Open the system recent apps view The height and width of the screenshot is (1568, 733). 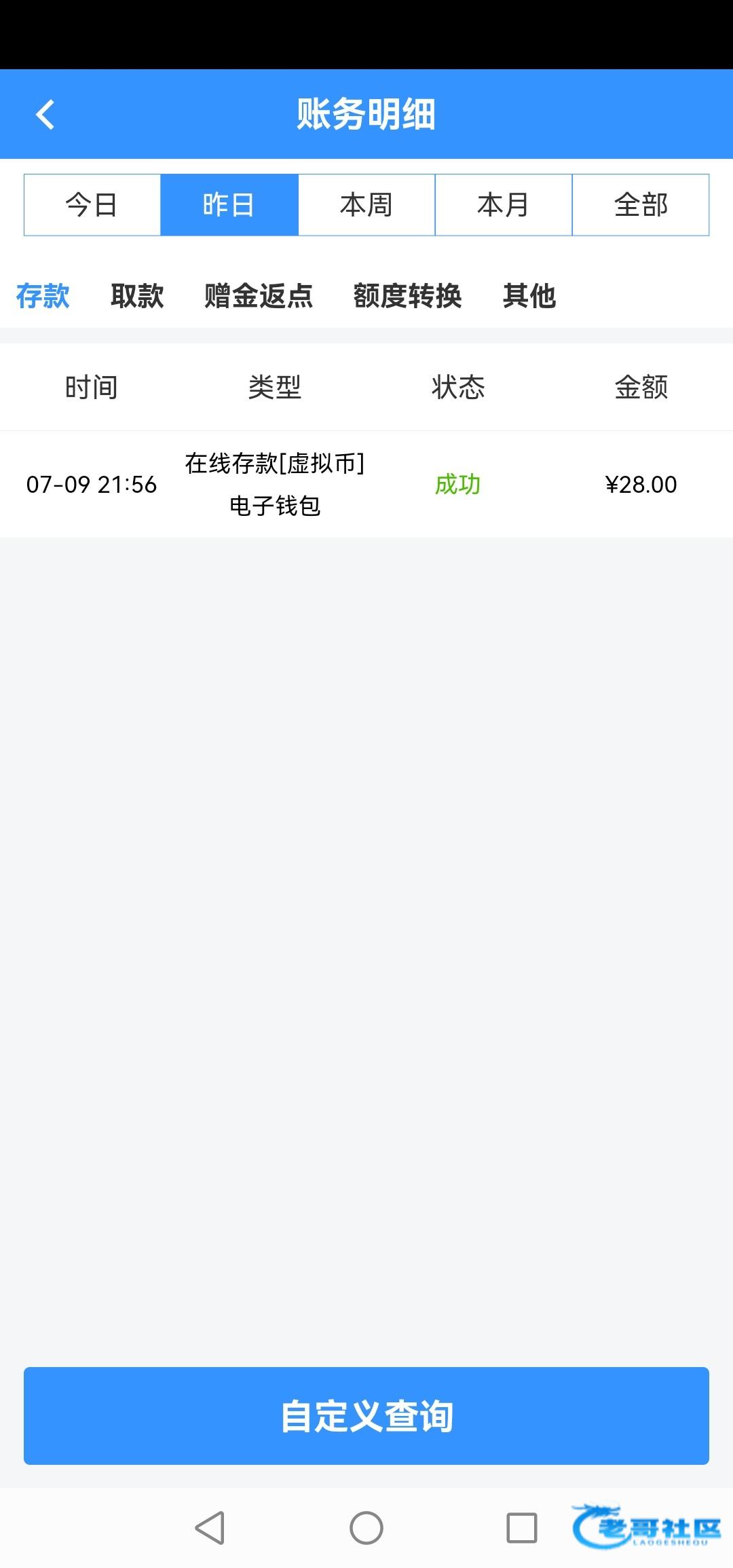(522, 1528)
